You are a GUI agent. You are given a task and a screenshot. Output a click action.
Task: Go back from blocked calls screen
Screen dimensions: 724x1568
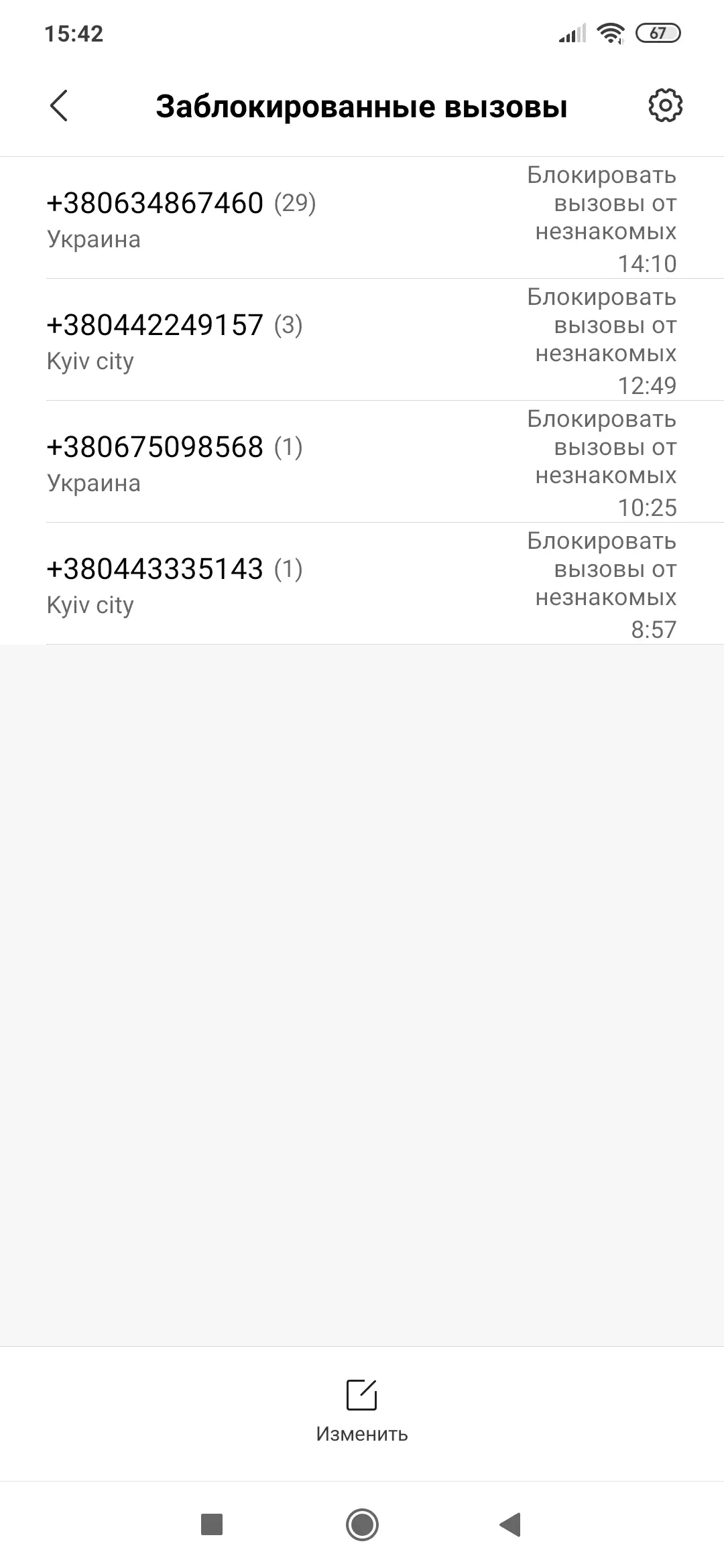click(x=59, y=106)
